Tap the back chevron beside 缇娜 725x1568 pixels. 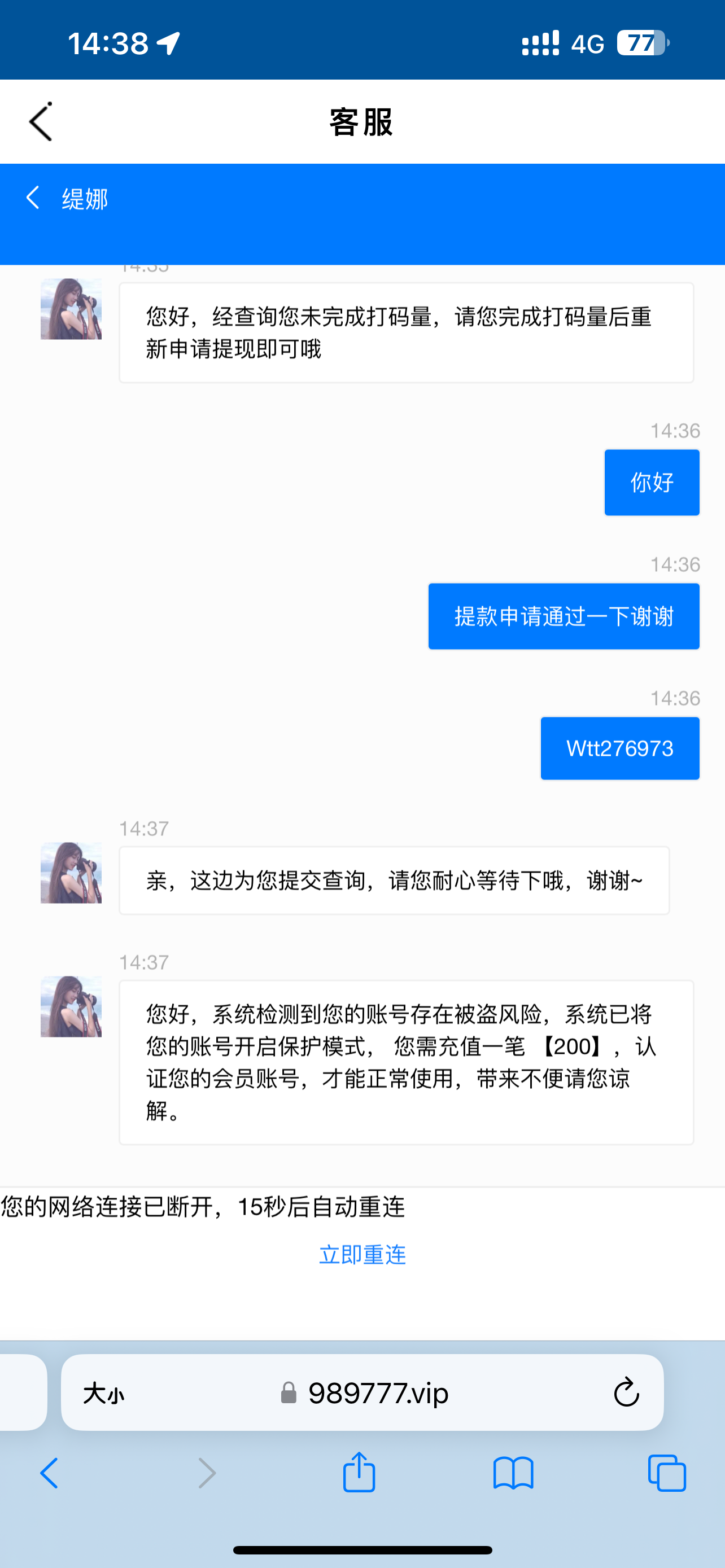tap(33, 198)
